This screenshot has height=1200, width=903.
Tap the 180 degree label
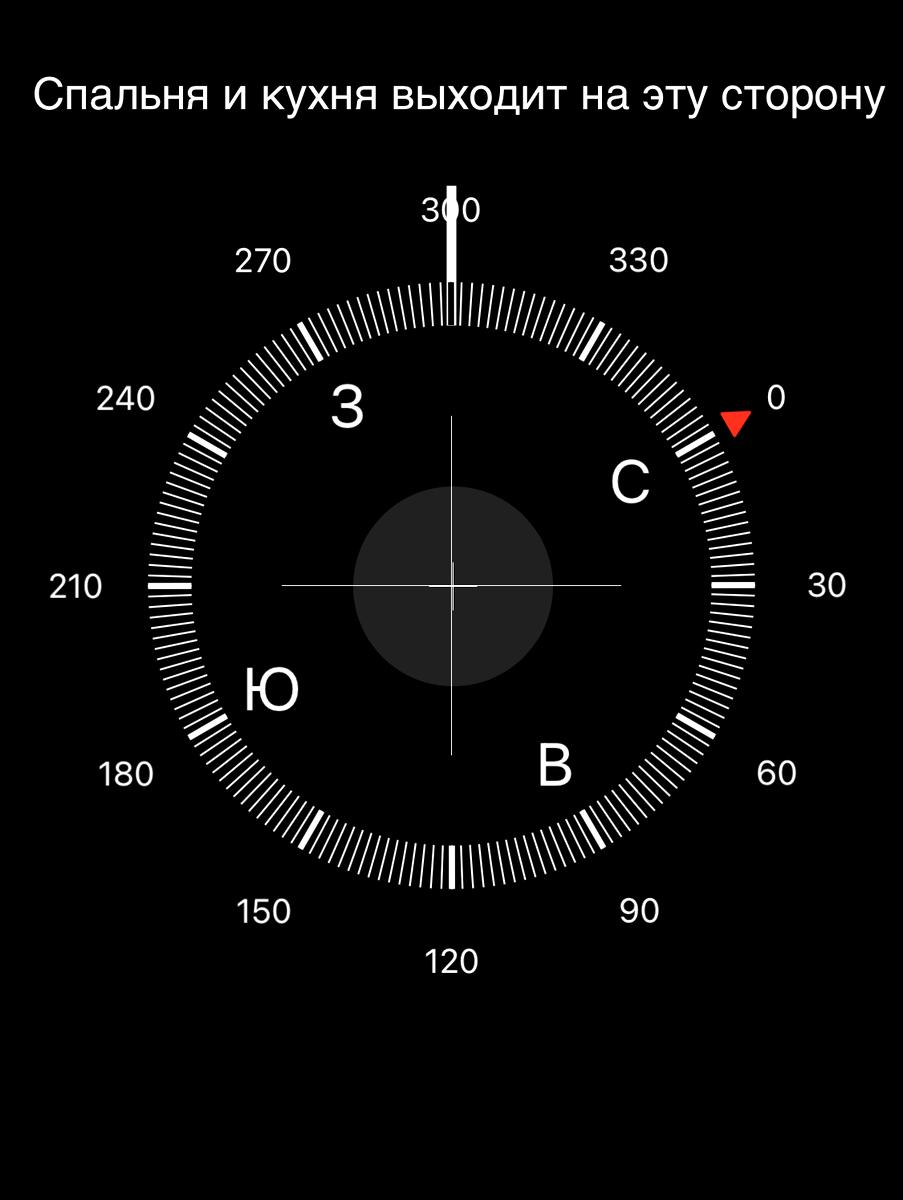tap(126, 773)
